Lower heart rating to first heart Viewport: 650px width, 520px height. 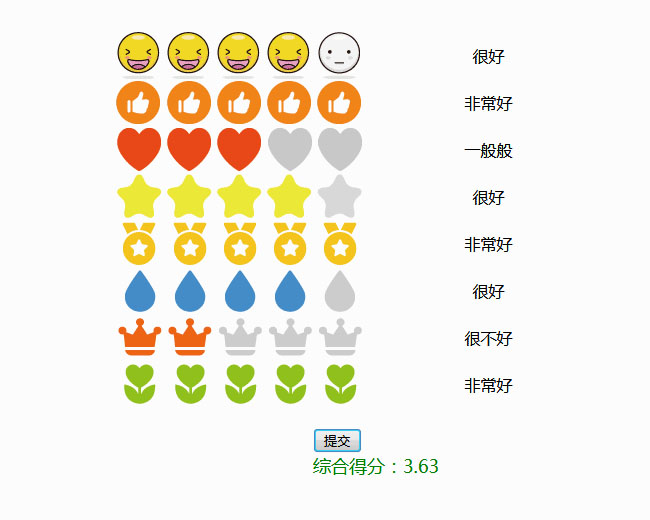(139, 149)
